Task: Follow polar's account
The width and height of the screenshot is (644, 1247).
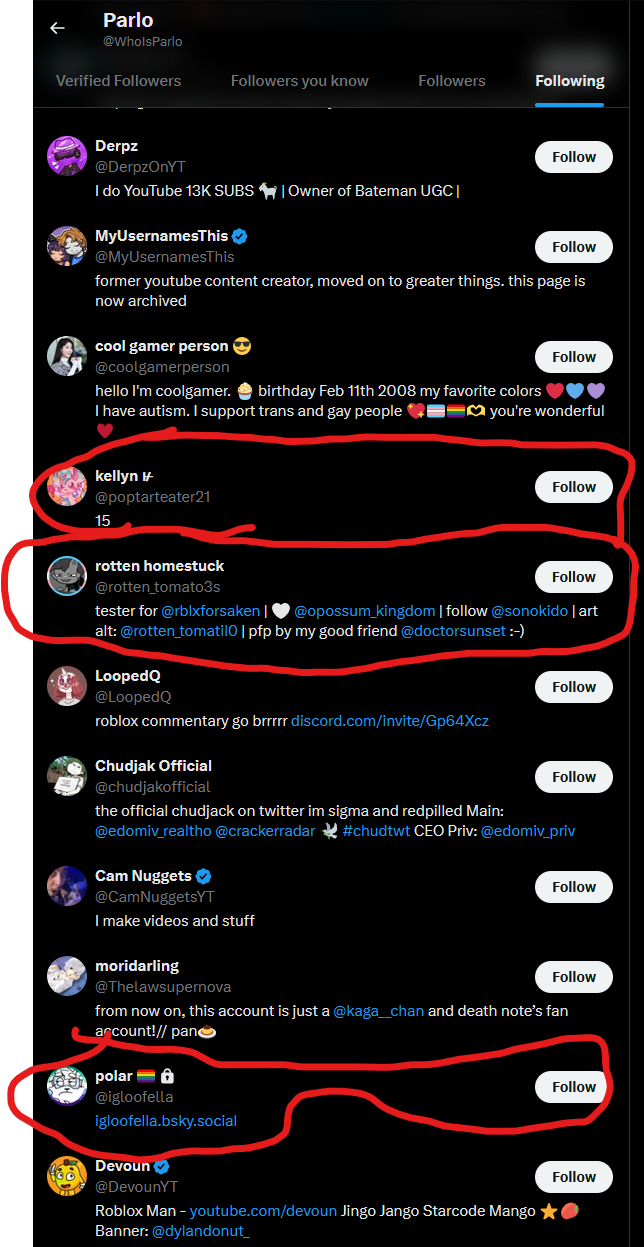Action: pyautogui.click(x=573, y=1087)
